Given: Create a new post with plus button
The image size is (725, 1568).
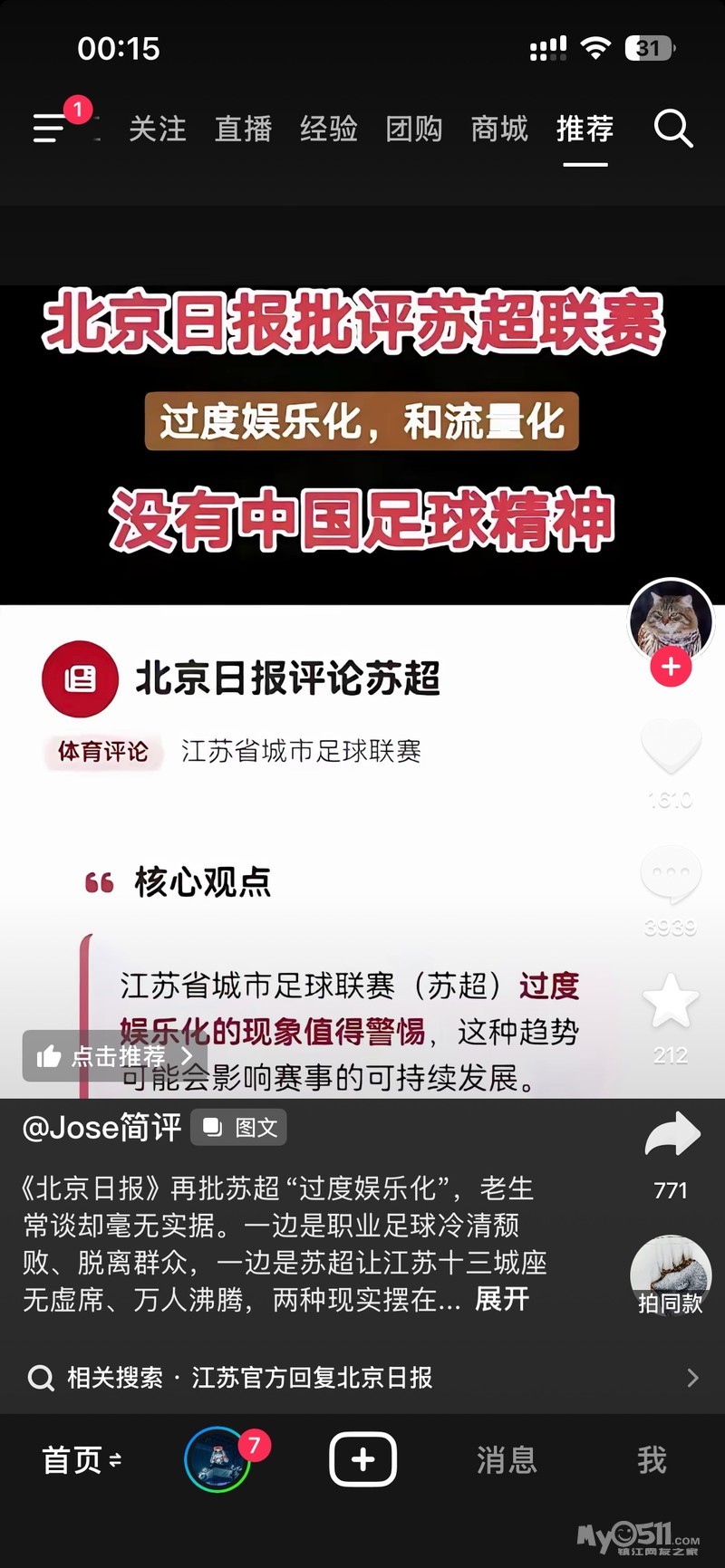Looking at the screenshot, I should click(x=362, y=1459).
